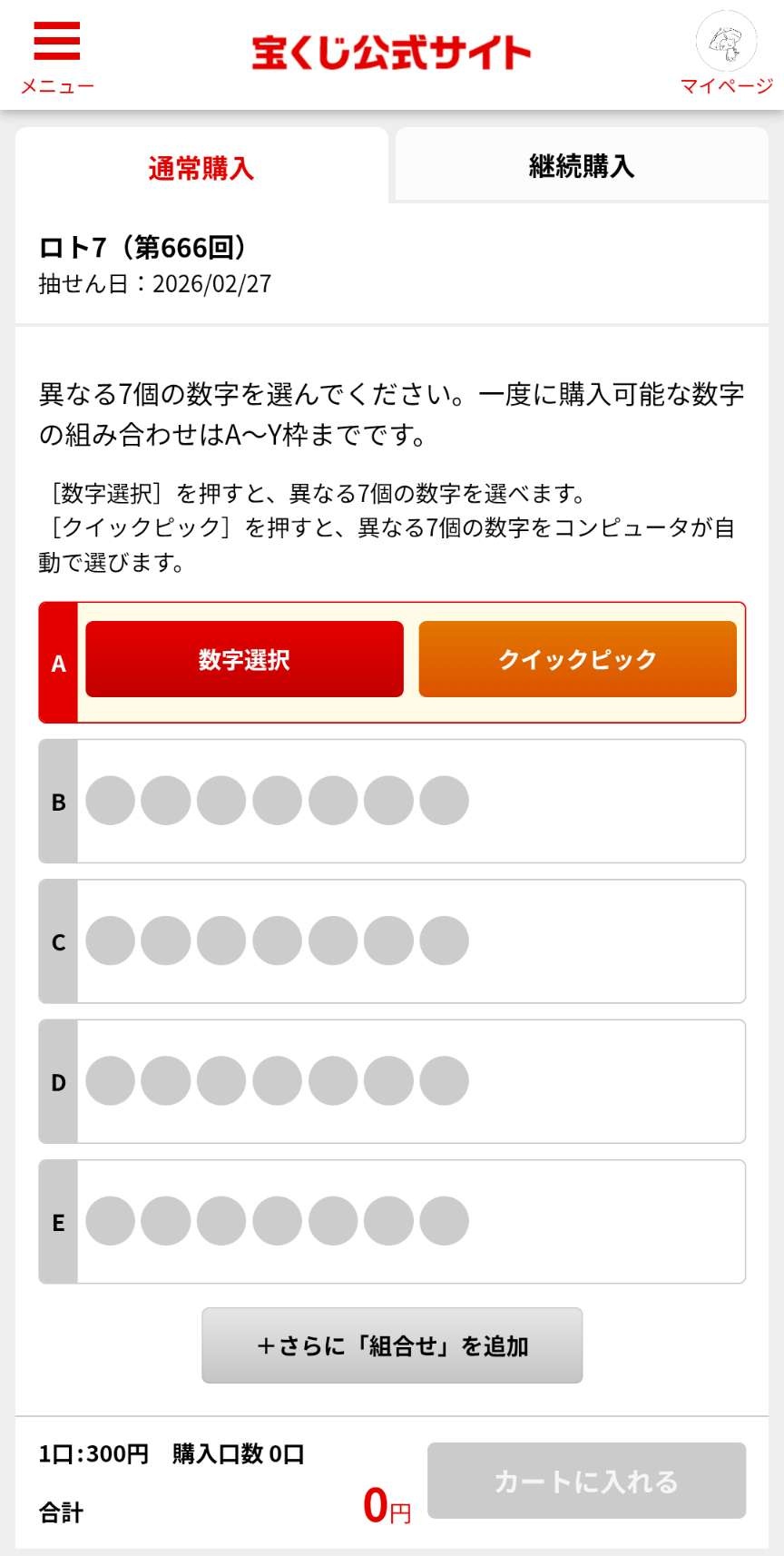Switch to the 継続購入 tab
Image resolution: width=784 pixels, height=1556 pixels.
(x=581, y=166)
